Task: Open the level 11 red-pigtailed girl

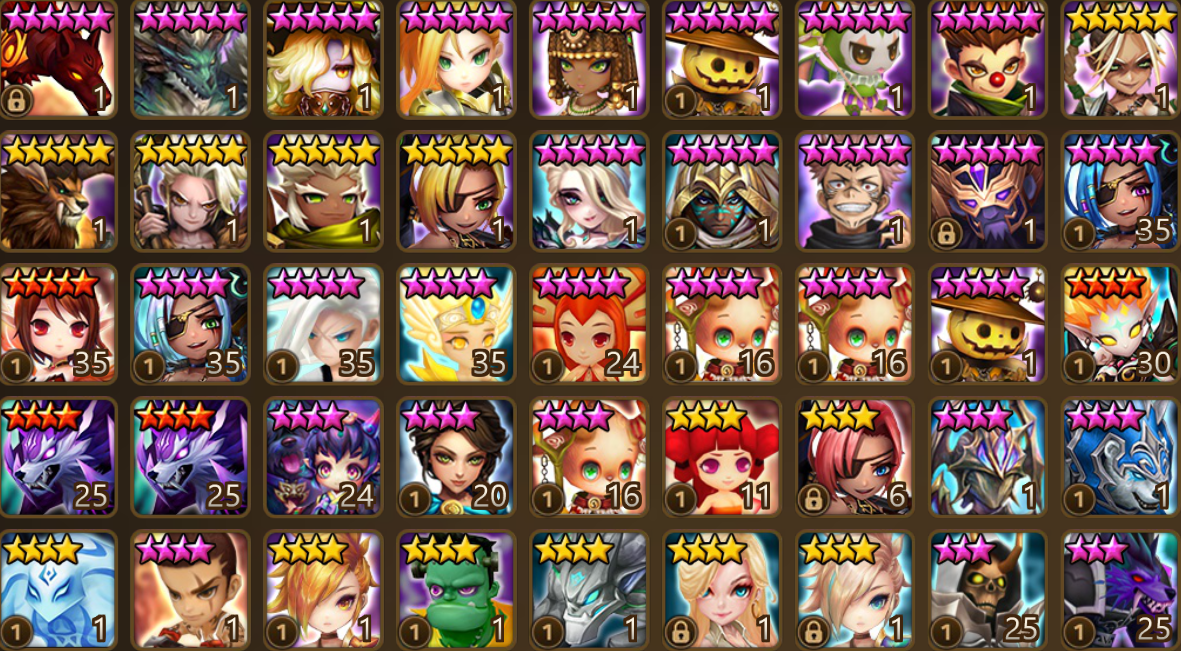Action: (x=722, y=458)
